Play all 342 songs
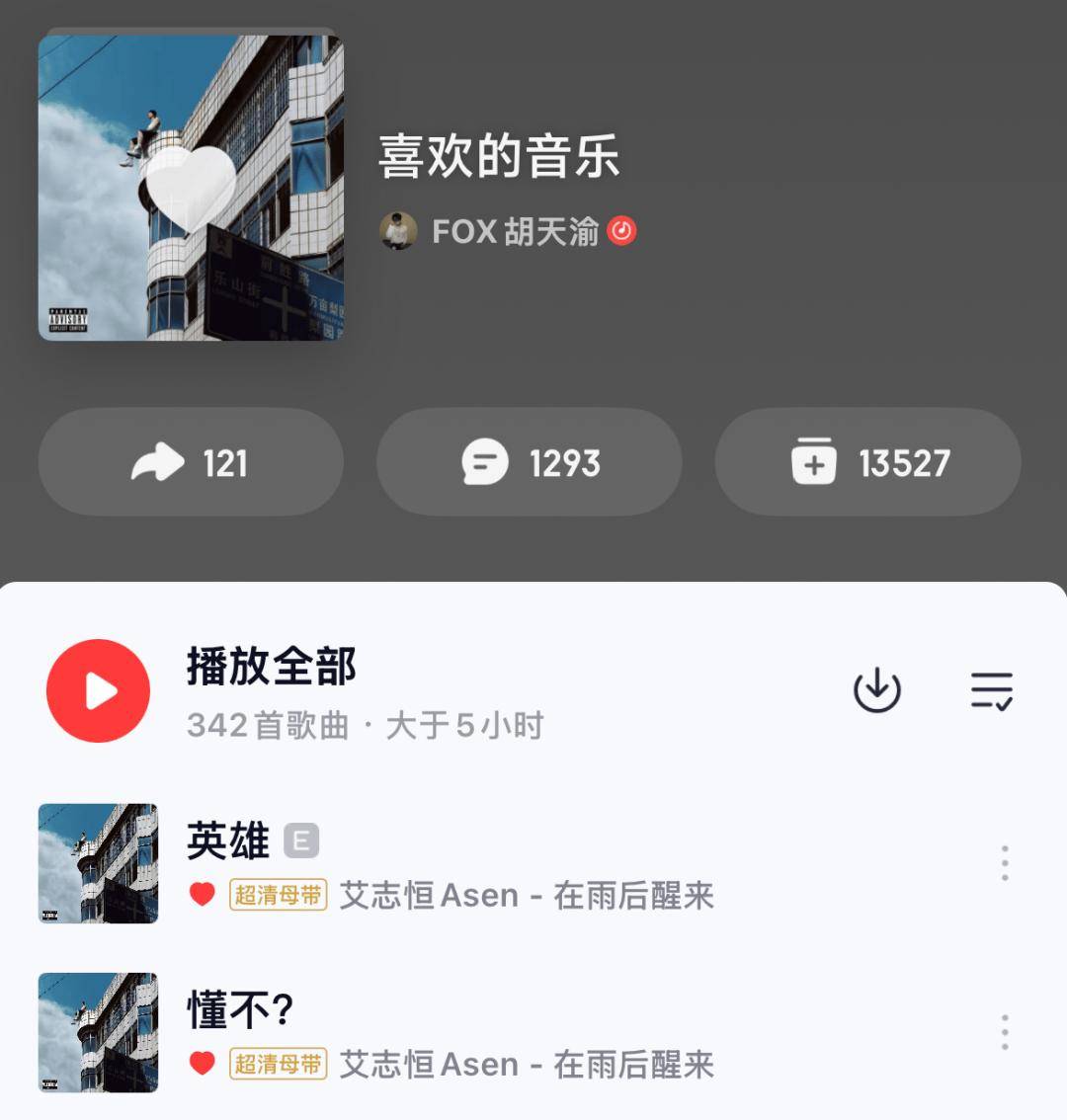This screenshot has width=1067, height=1120. click(x=98, y=690)
